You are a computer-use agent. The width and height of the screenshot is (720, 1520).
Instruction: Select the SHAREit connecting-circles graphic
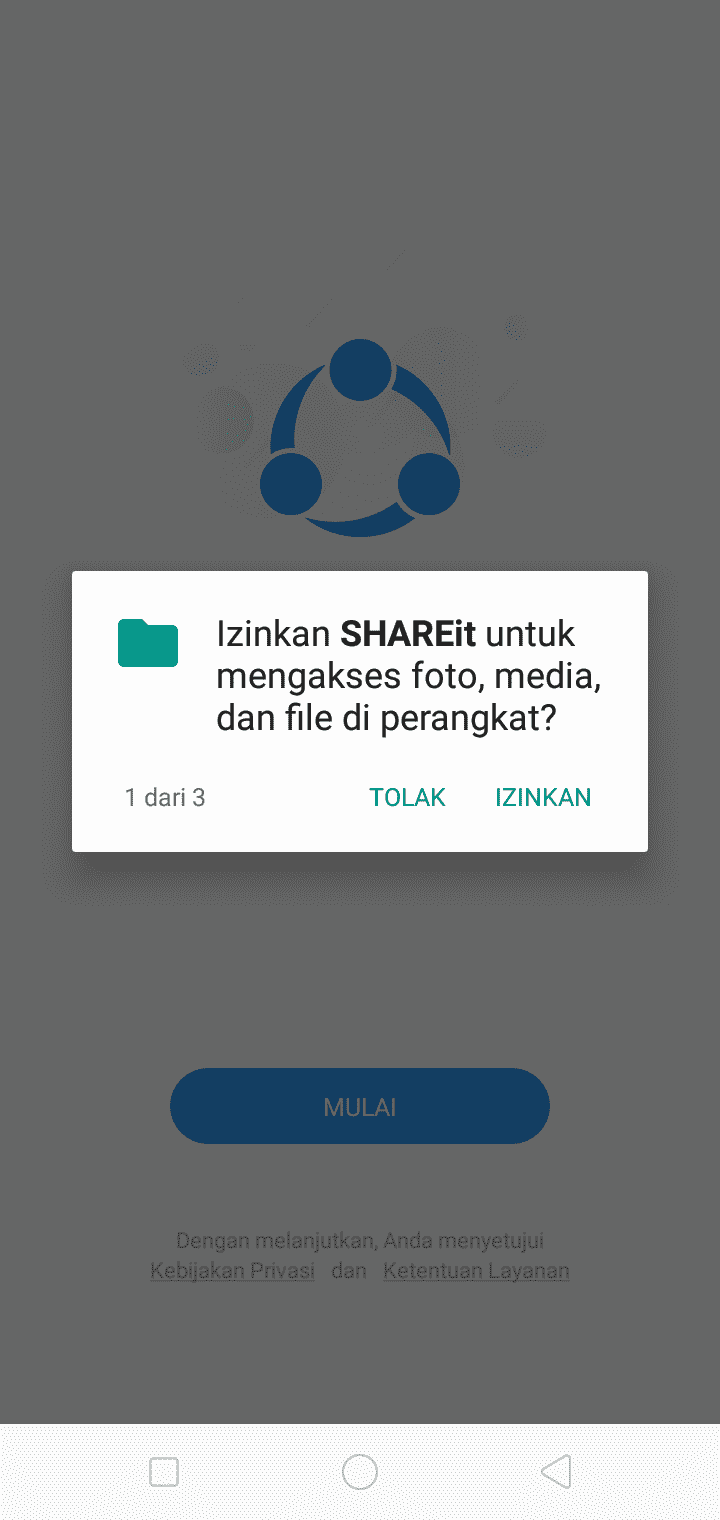[360, 435]
